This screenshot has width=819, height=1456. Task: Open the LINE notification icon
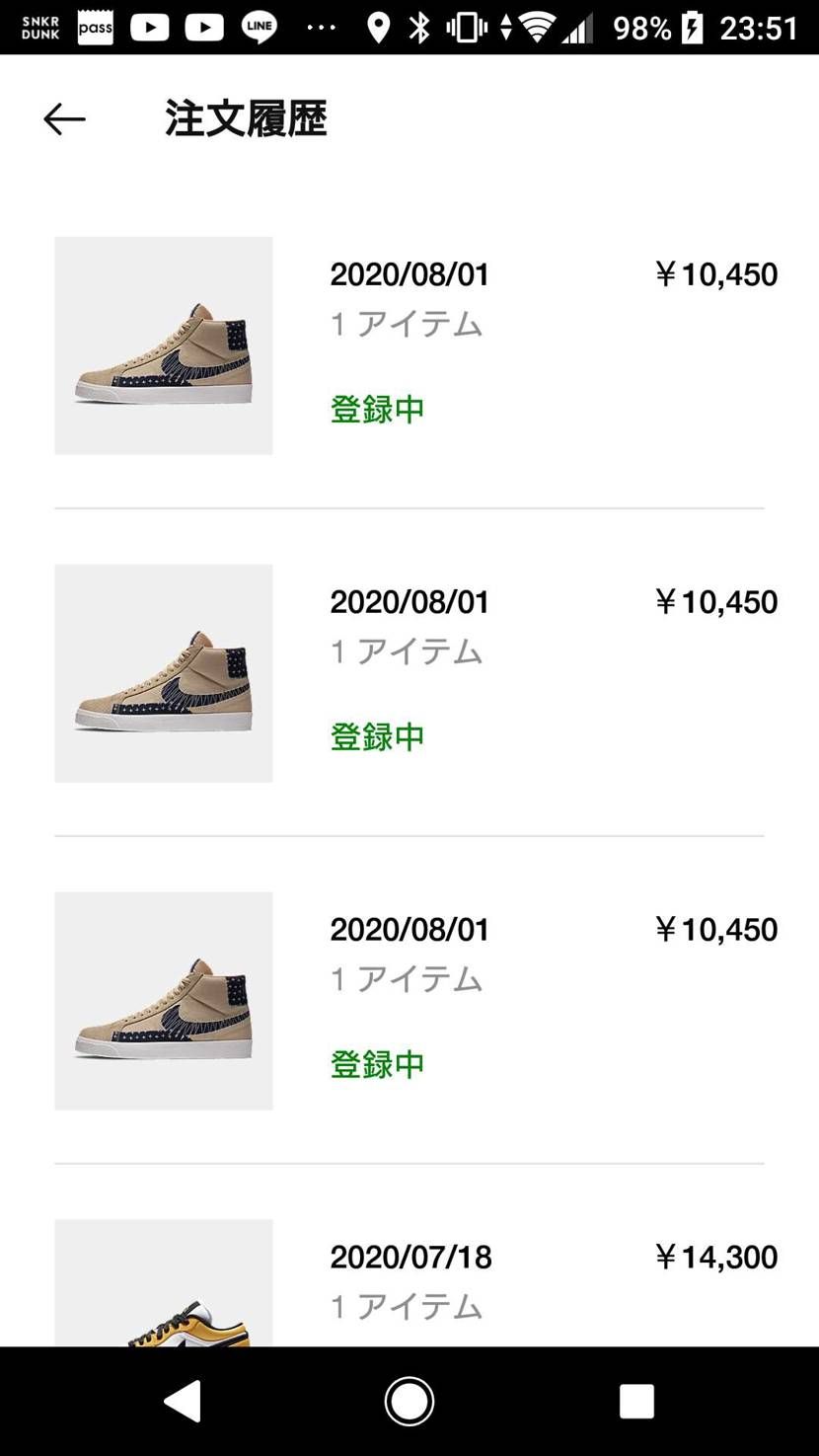click(x=259, y=27)
